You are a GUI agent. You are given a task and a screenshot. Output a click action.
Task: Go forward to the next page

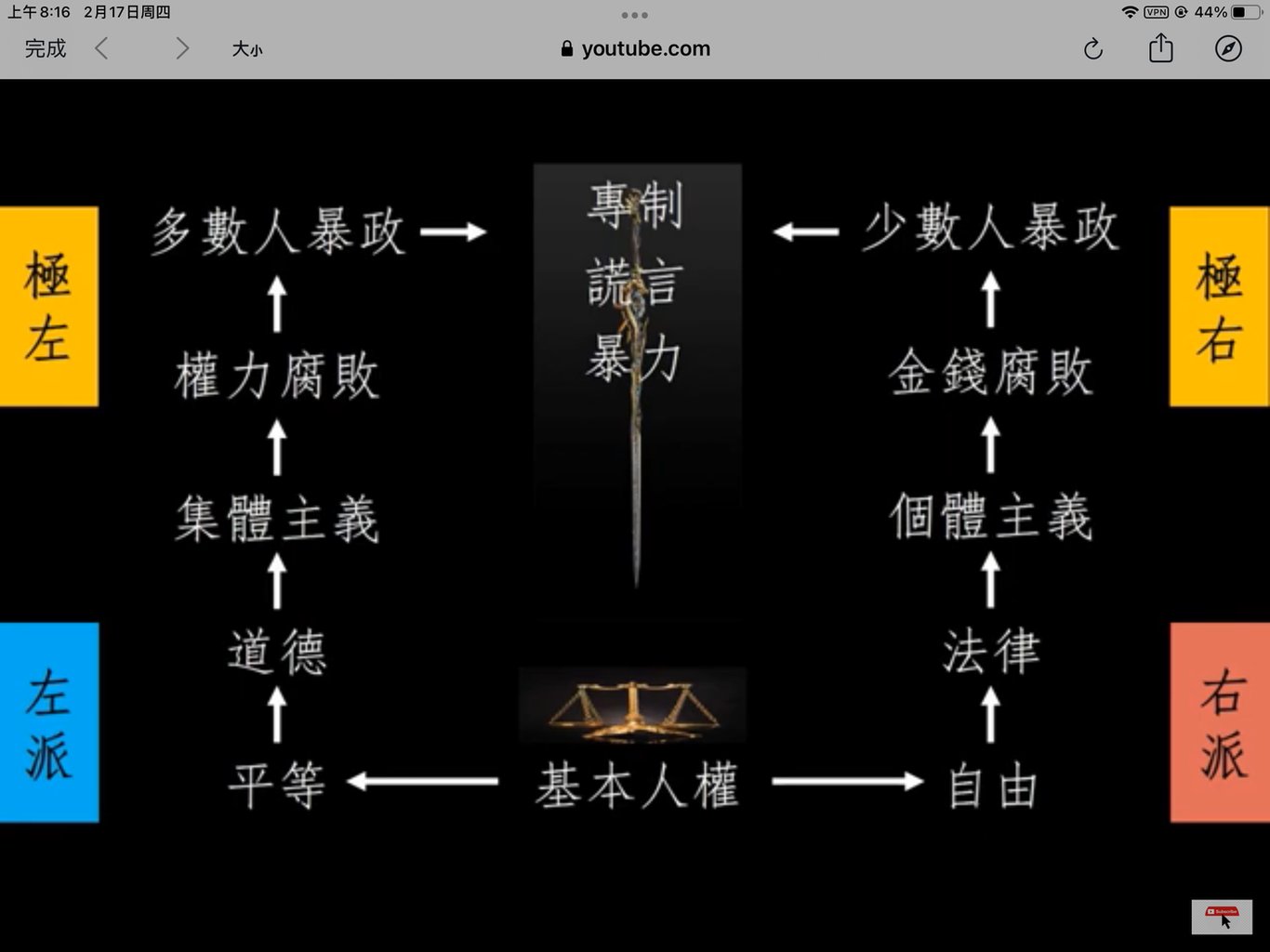182,48
